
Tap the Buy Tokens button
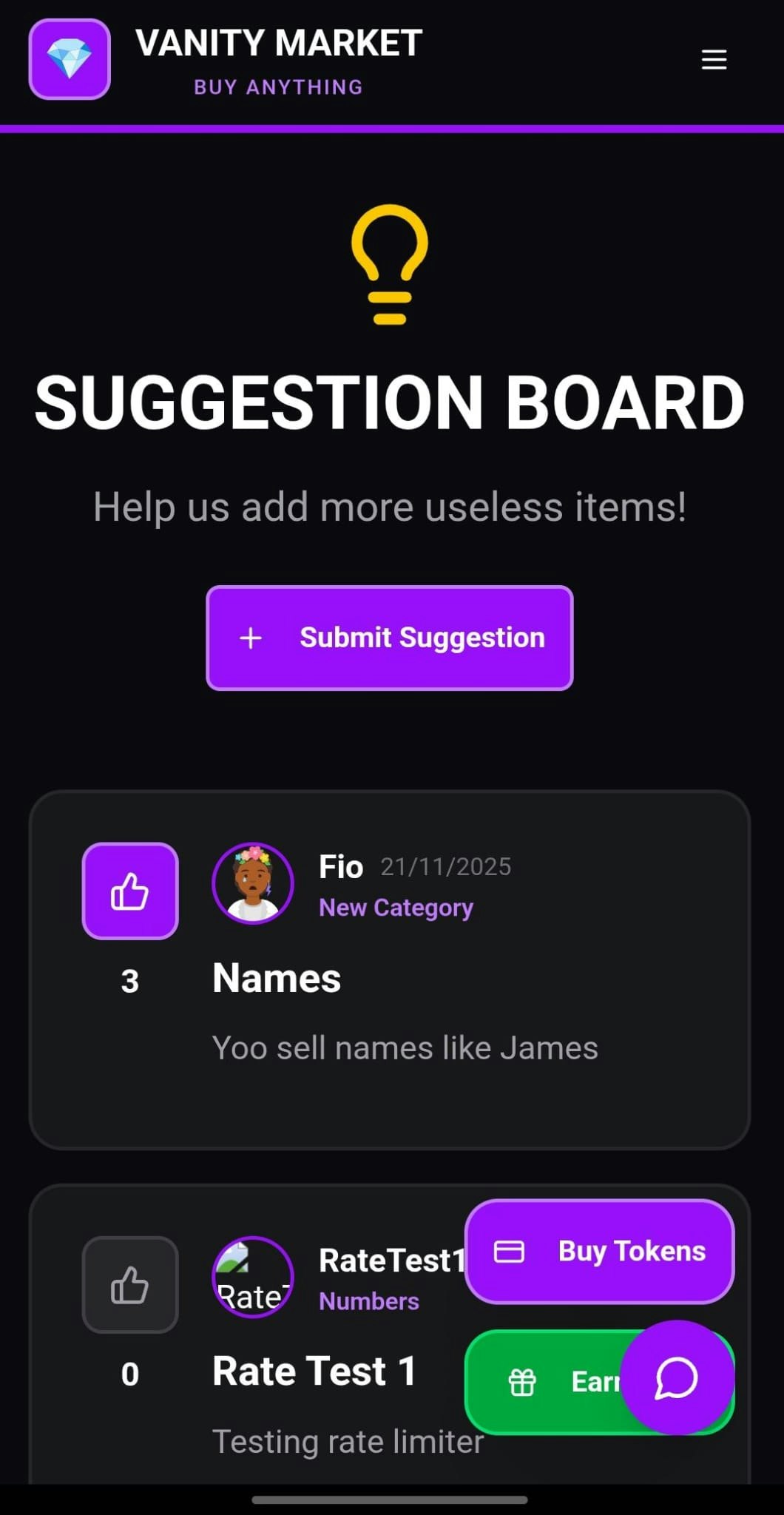tap(599, 1251)
